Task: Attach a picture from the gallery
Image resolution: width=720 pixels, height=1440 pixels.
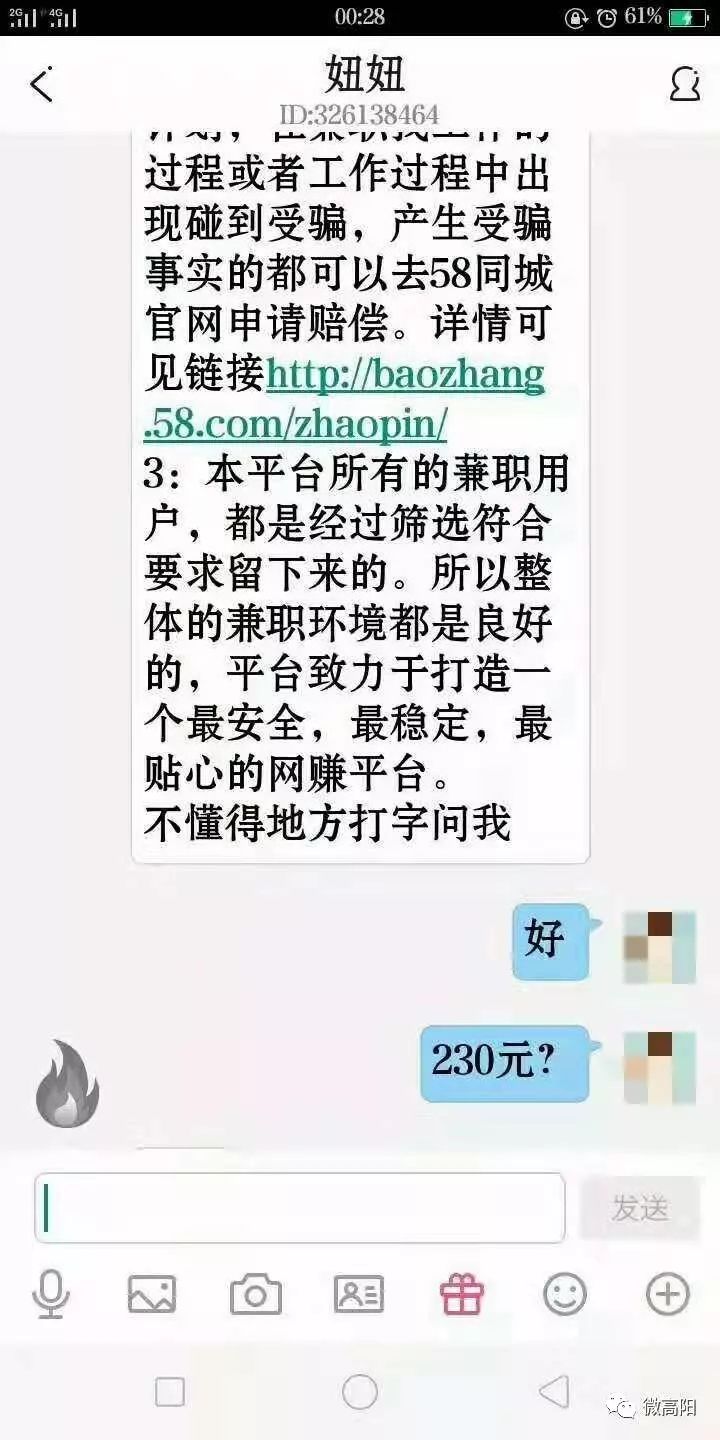Action: [152, 1295]
